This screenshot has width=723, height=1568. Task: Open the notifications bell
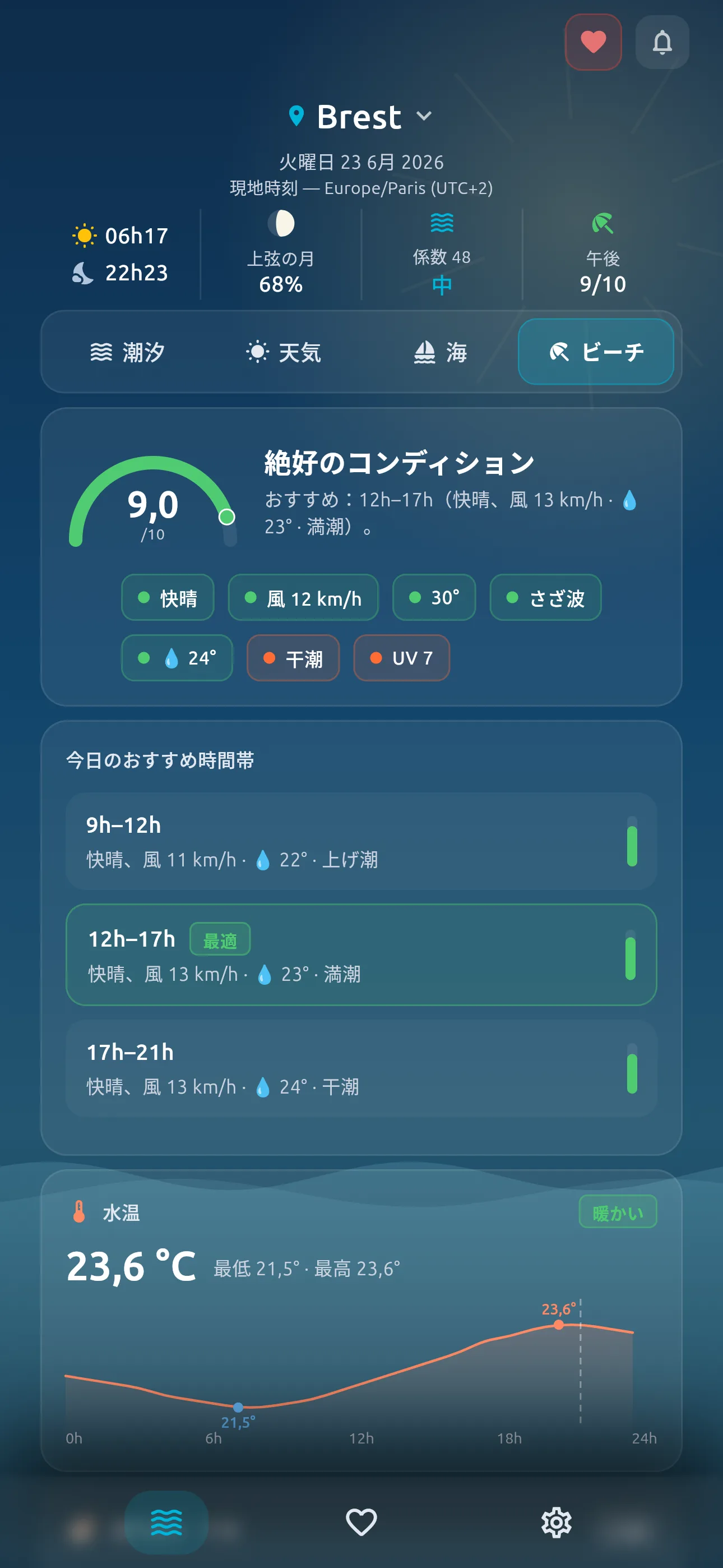click(661, 42)
